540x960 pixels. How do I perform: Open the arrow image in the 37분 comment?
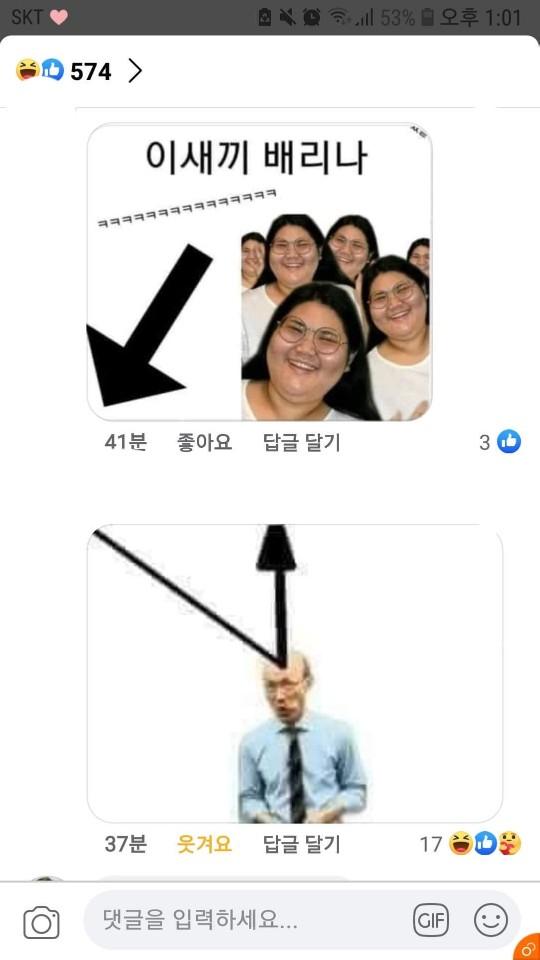(295, 673)
